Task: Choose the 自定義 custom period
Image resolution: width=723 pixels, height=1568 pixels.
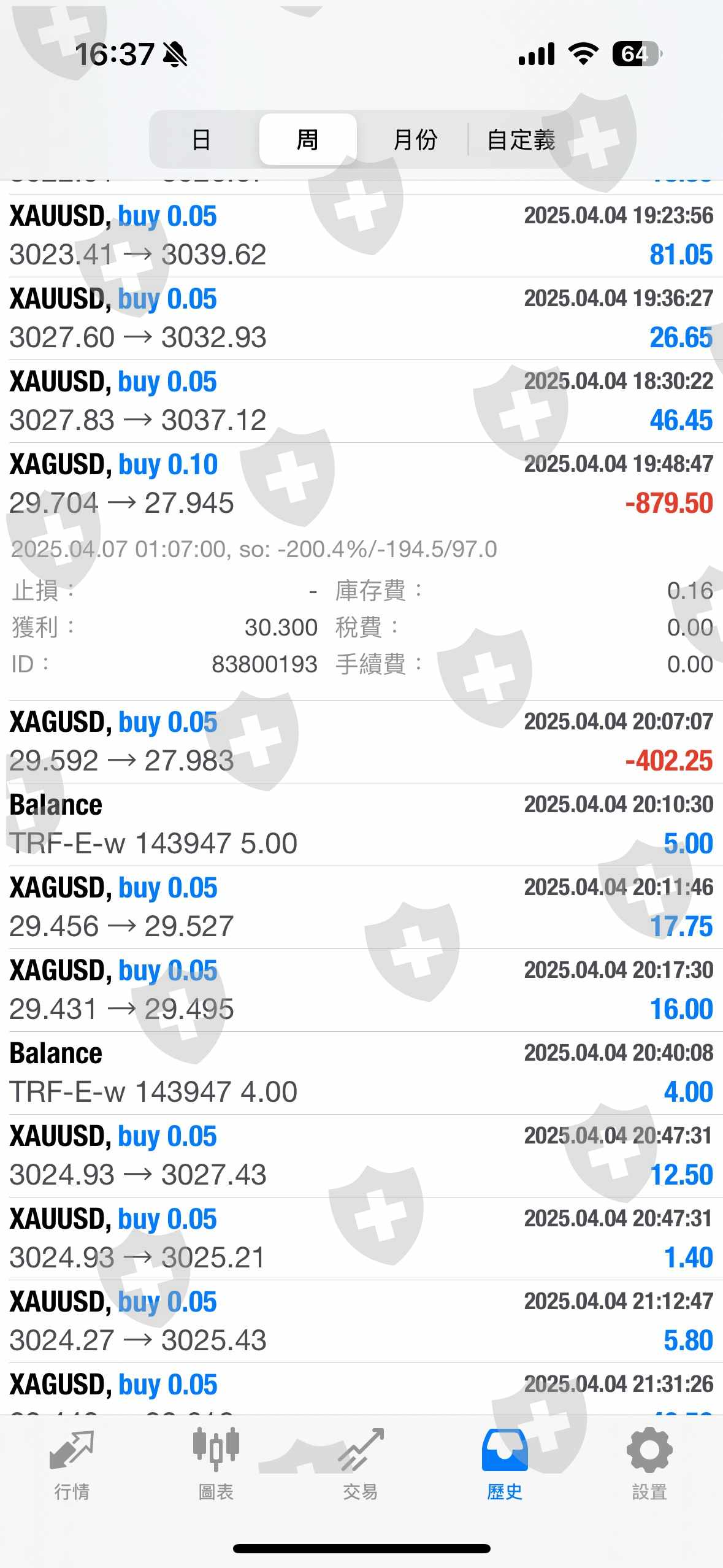Action: tap(521, 140)
